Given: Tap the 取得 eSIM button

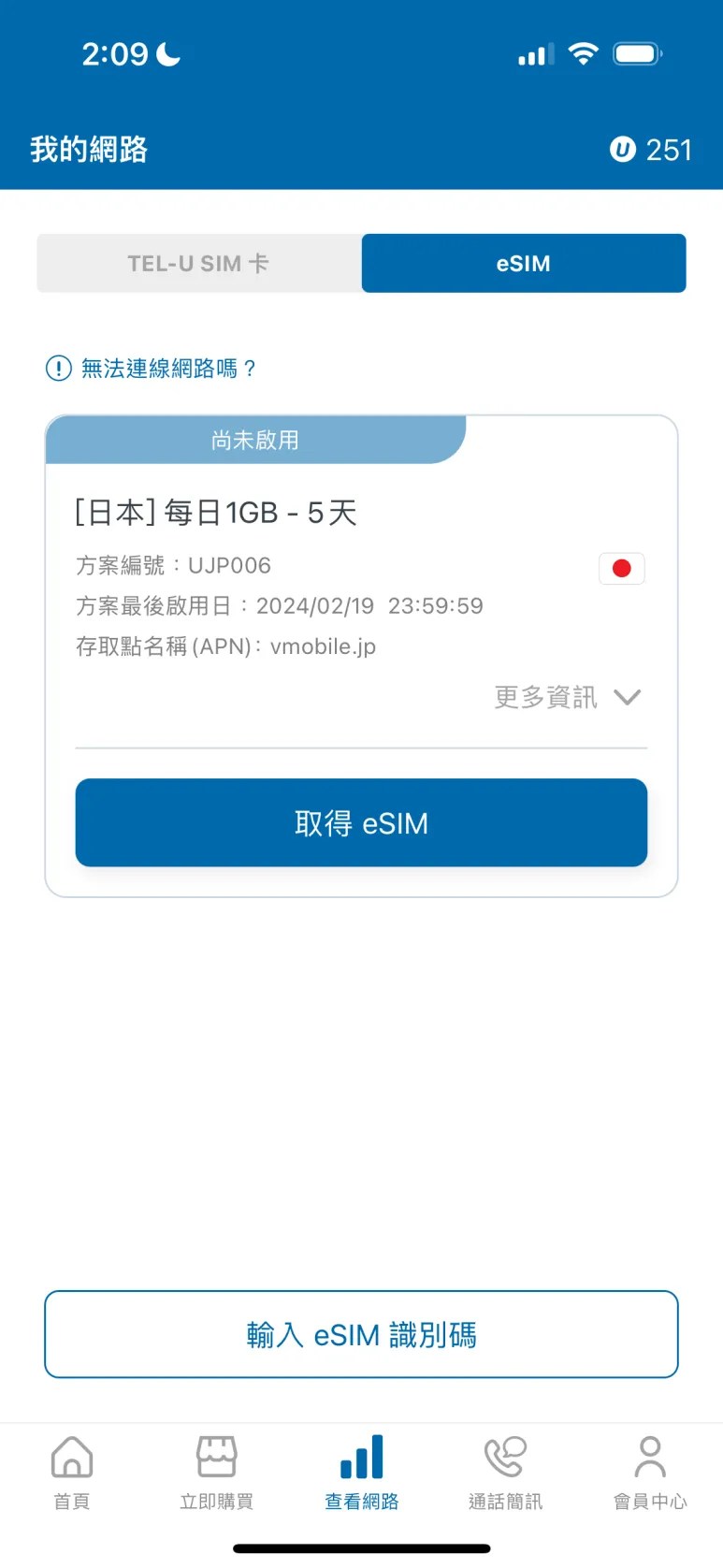Looking at the screenshot, I should coord(361,823).
